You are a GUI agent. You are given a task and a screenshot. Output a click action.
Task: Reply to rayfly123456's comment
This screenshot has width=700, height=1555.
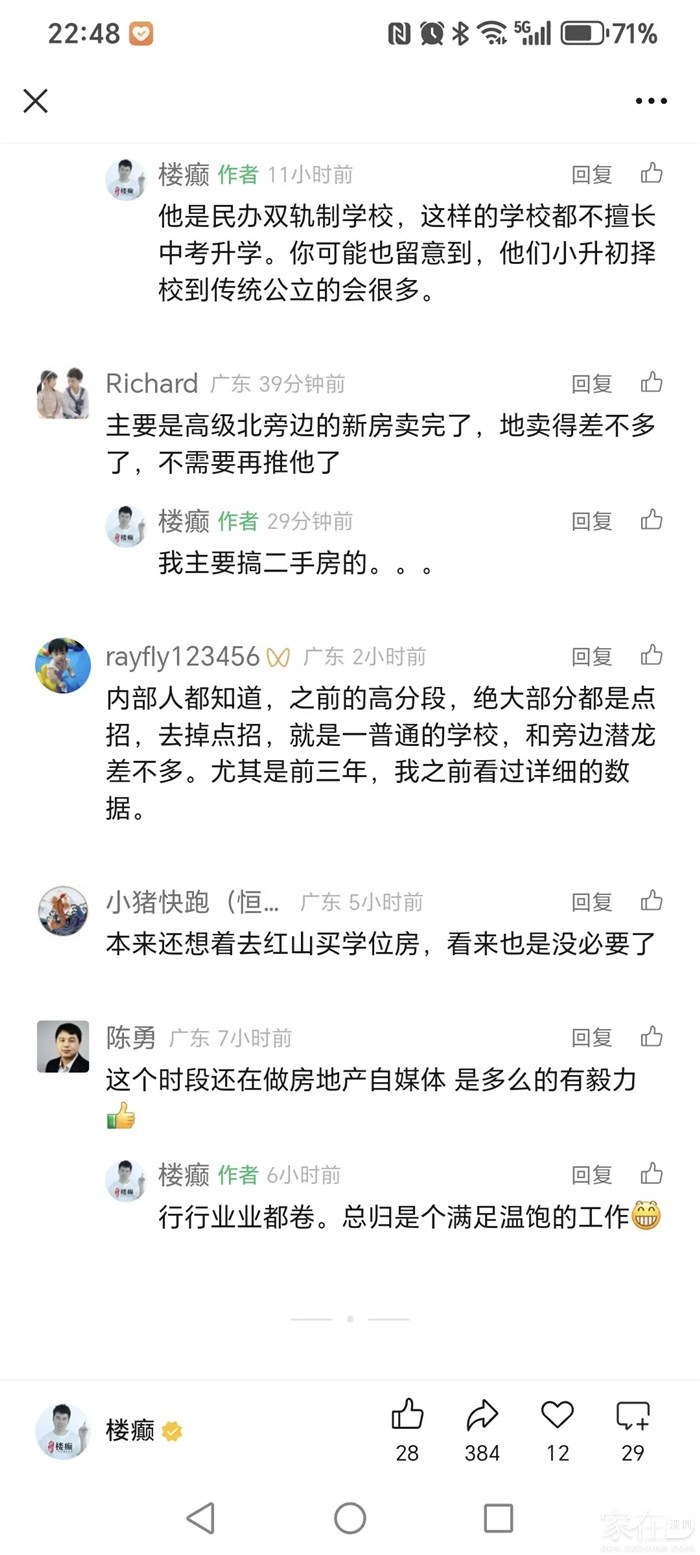click(x=591, y=657)
